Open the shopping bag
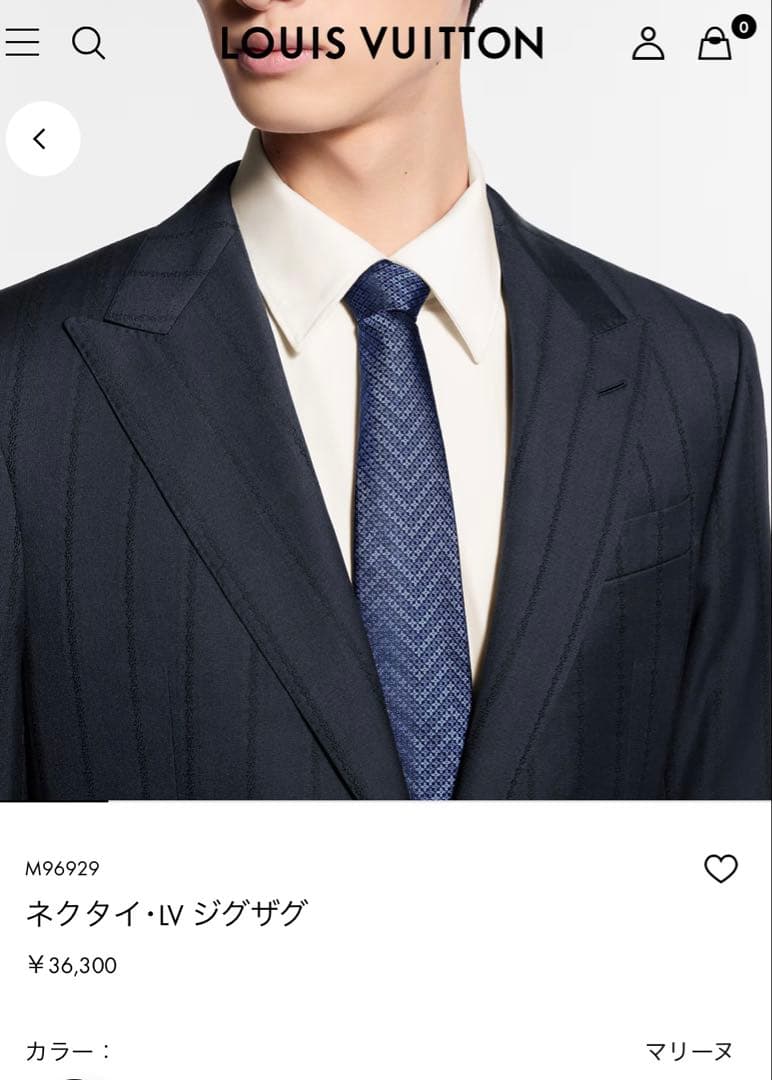The image size is (772, 1080). pos(716,43)
